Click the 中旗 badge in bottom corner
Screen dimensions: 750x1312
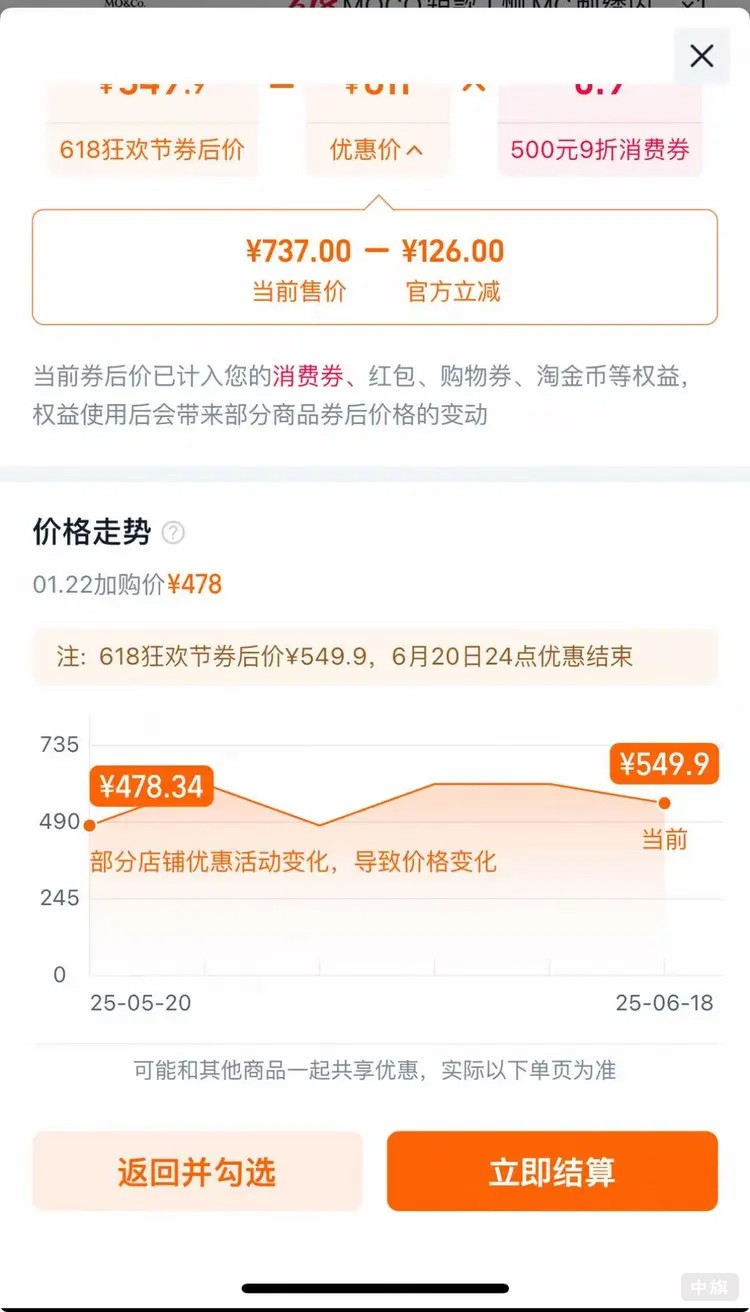712,1287
